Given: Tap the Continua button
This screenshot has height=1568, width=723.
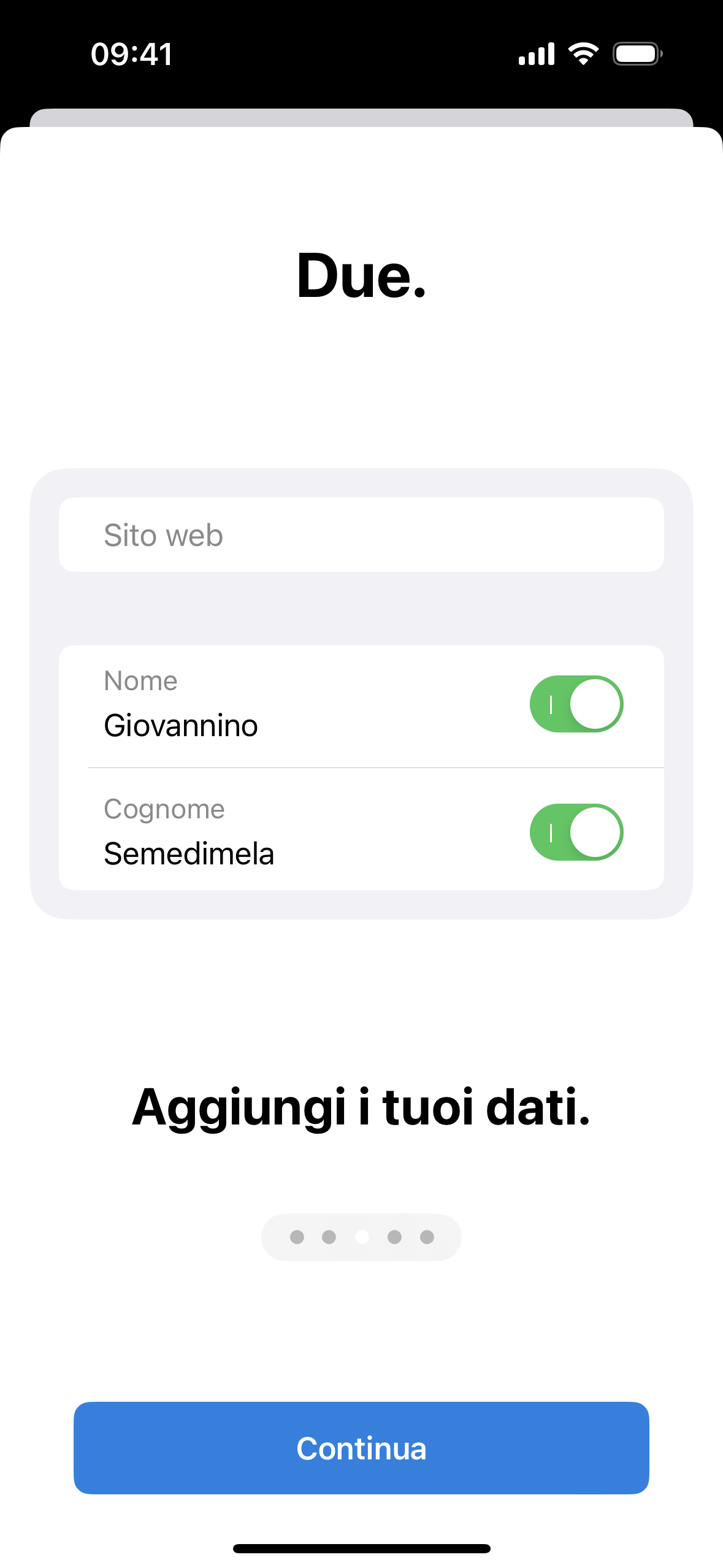Looking at the screenshot, I should pyautogui.click(x=361, y=1448).
